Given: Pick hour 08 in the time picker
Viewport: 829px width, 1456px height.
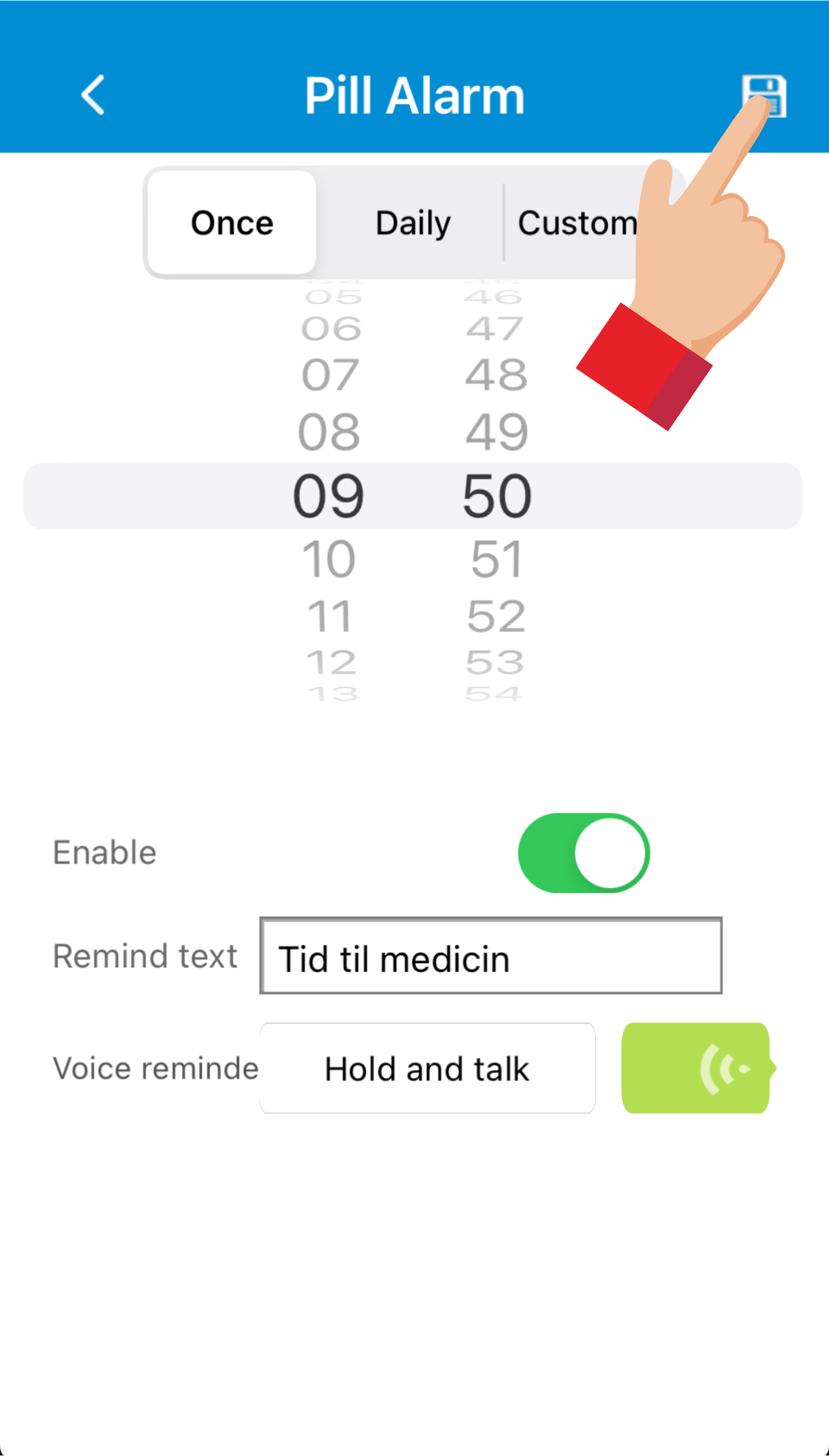Looking at the screenshot, I should tap(328, 432).
